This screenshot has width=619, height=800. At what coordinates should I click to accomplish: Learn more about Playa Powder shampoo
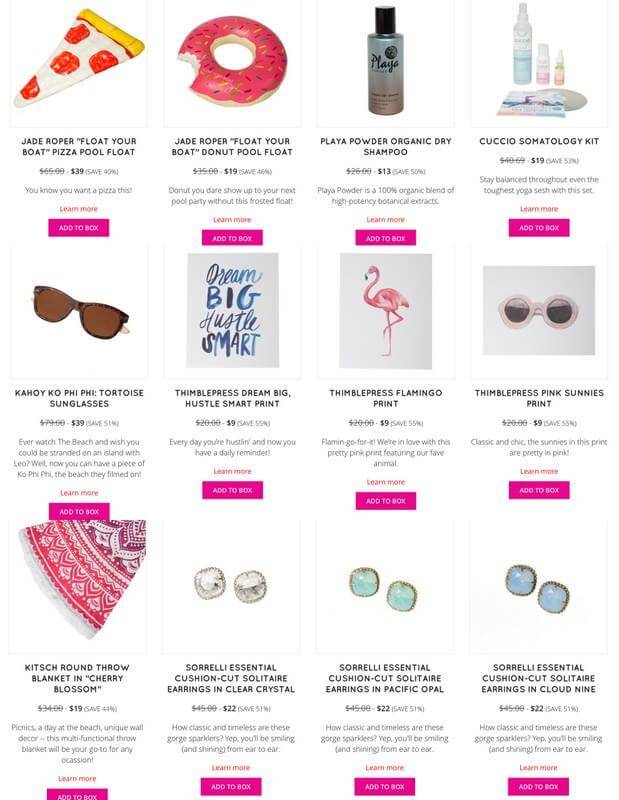385,219
